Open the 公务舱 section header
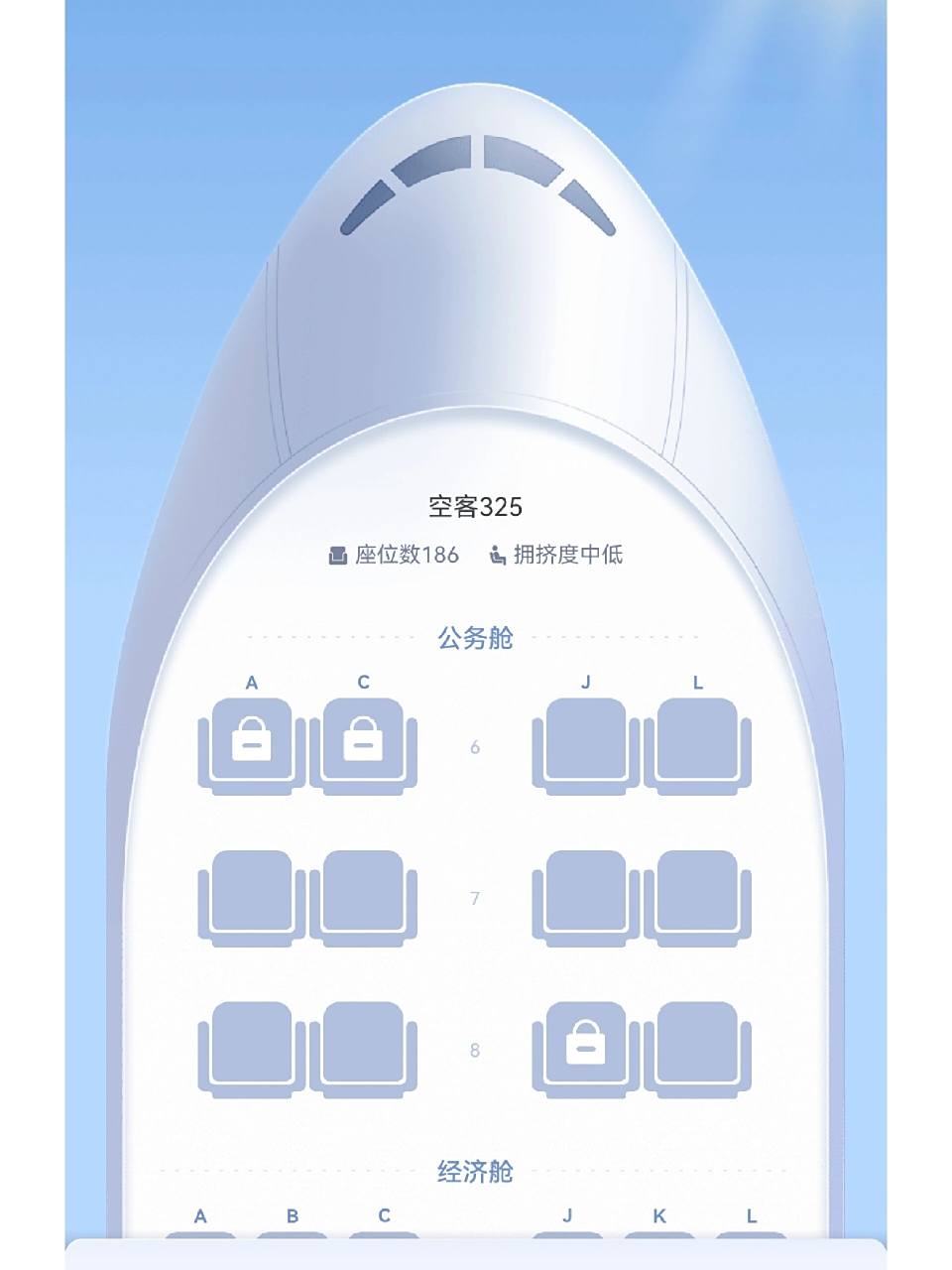952x1270 pixels. point(475,638)
